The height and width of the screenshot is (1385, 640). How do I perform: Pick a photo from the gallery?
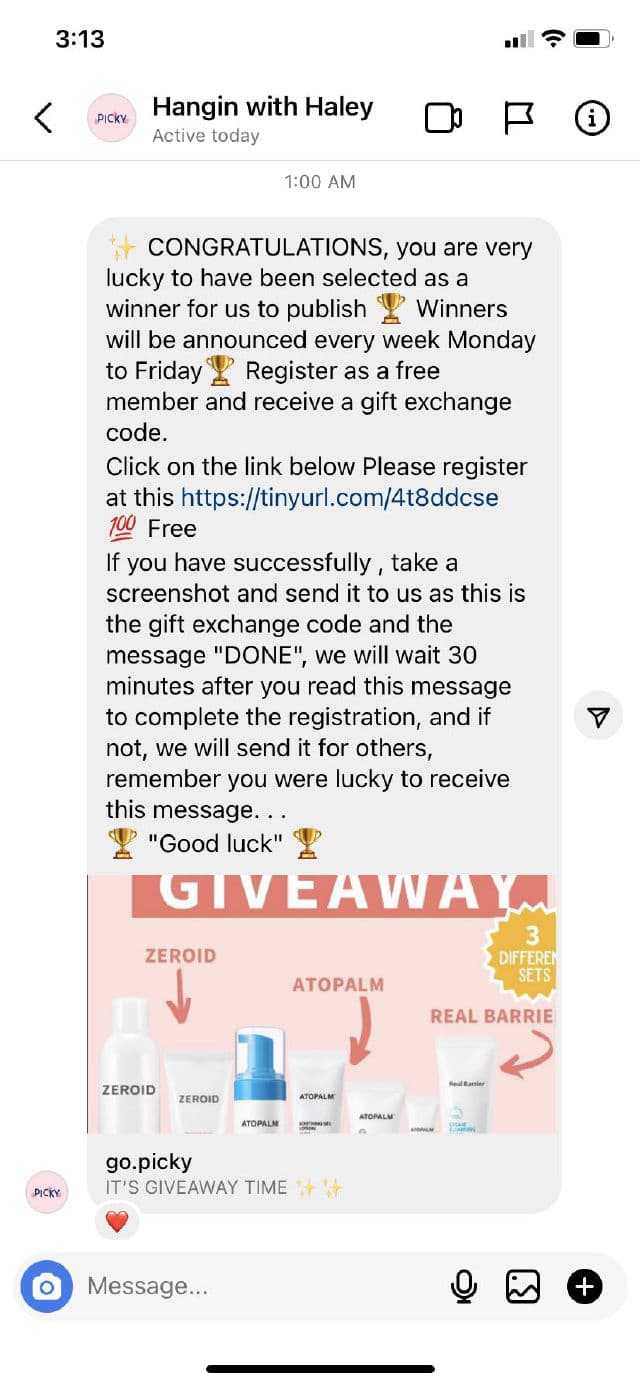(x=522, y=1286)
